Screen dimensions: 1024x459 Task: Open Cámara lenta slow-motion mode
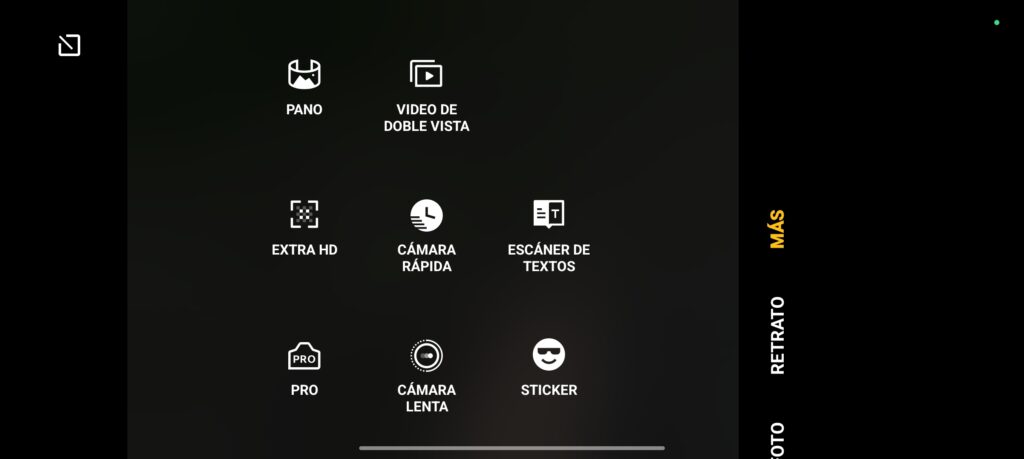point(426,375)
